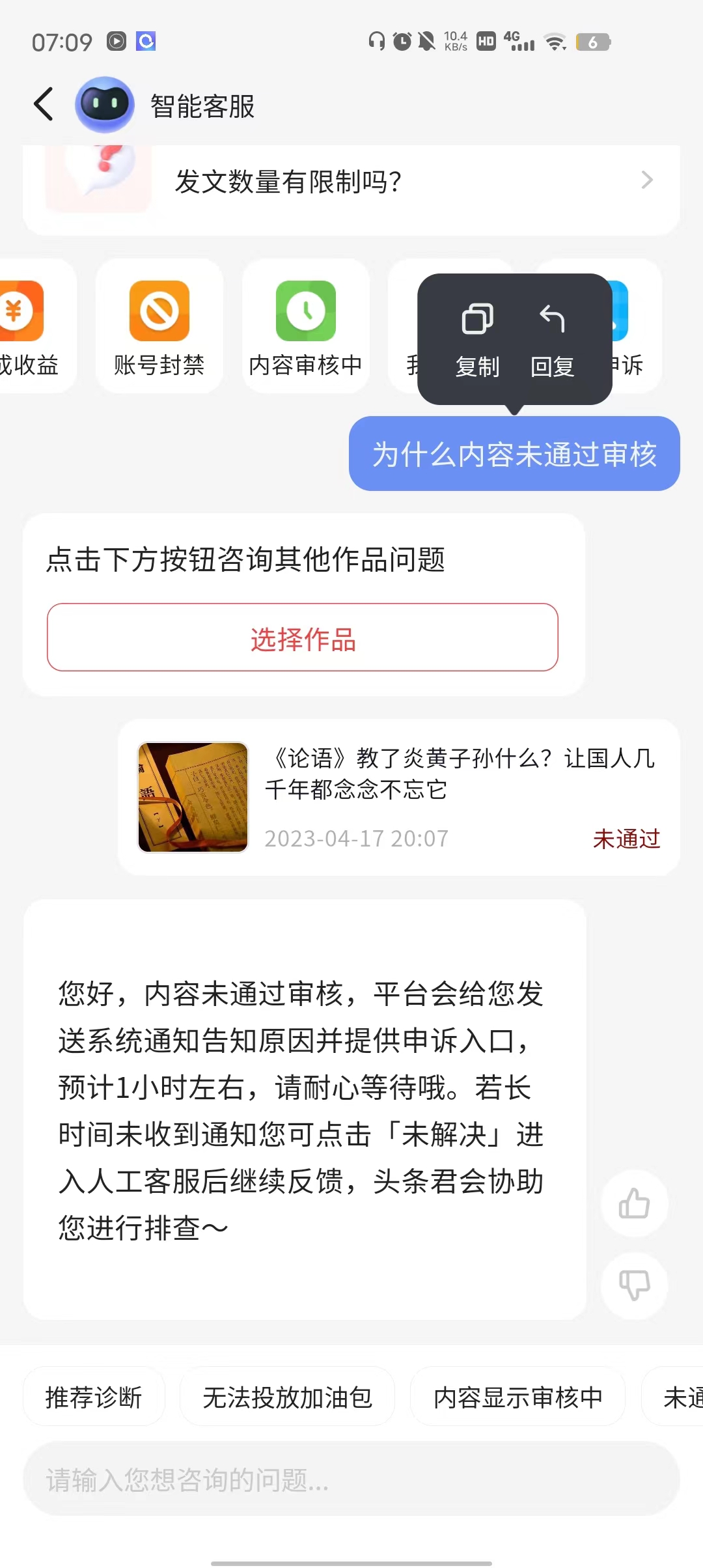
Task: Tap the 内容显示审核中 suggestion chip
Action: pos(517,1397)
